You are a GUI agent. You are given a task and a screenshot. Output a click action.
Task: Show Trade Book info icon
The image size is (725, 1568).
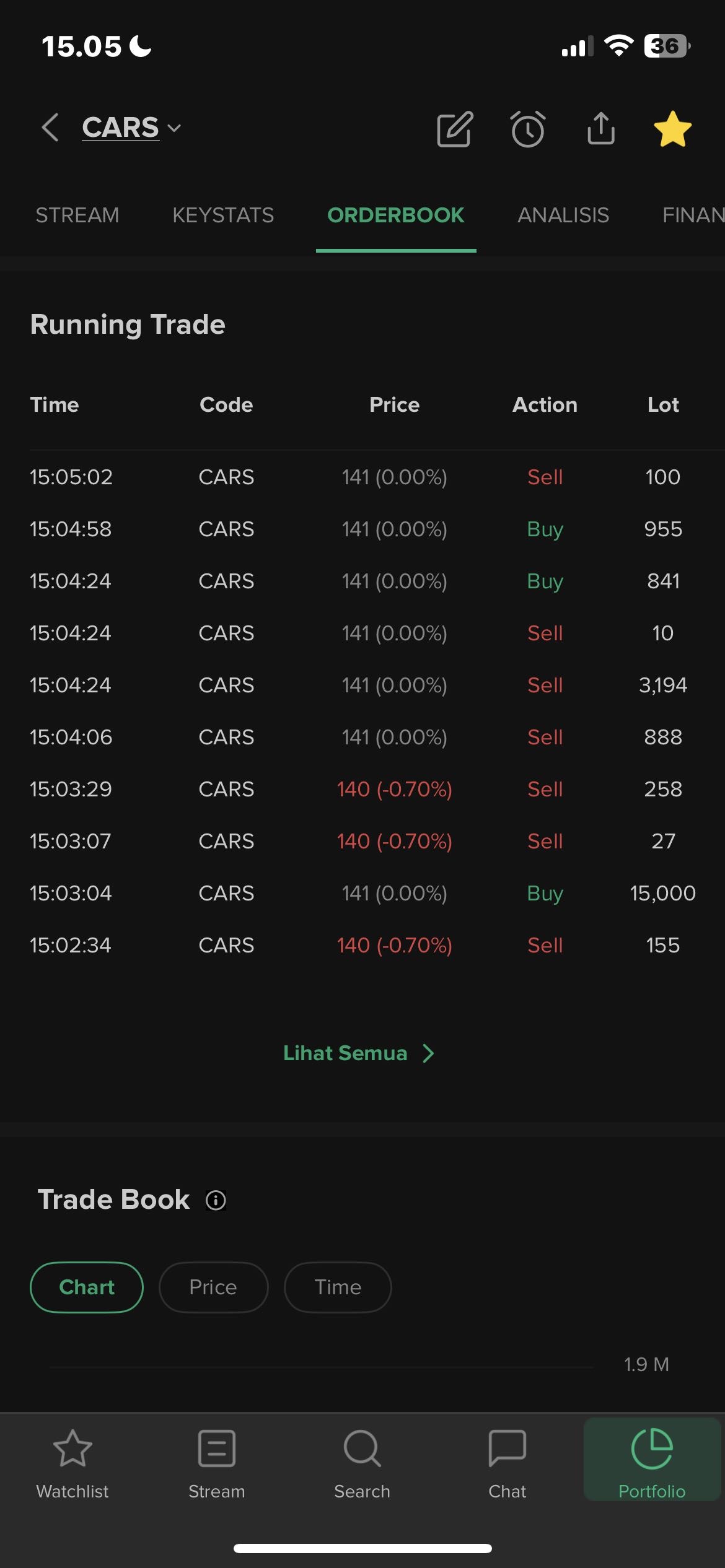click(x=216, y=1200)
